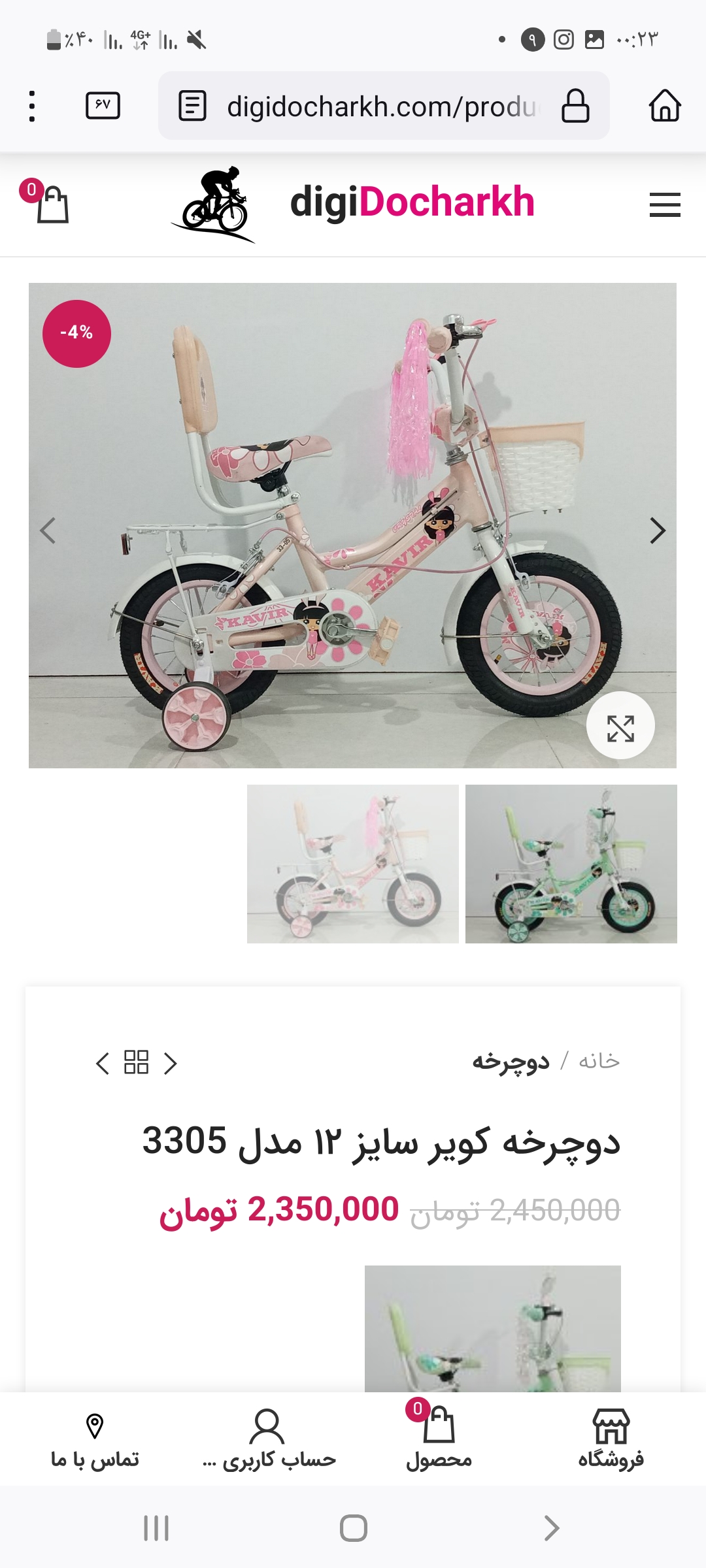Go to browser home page
The image size is (706, 1568).
664,106
